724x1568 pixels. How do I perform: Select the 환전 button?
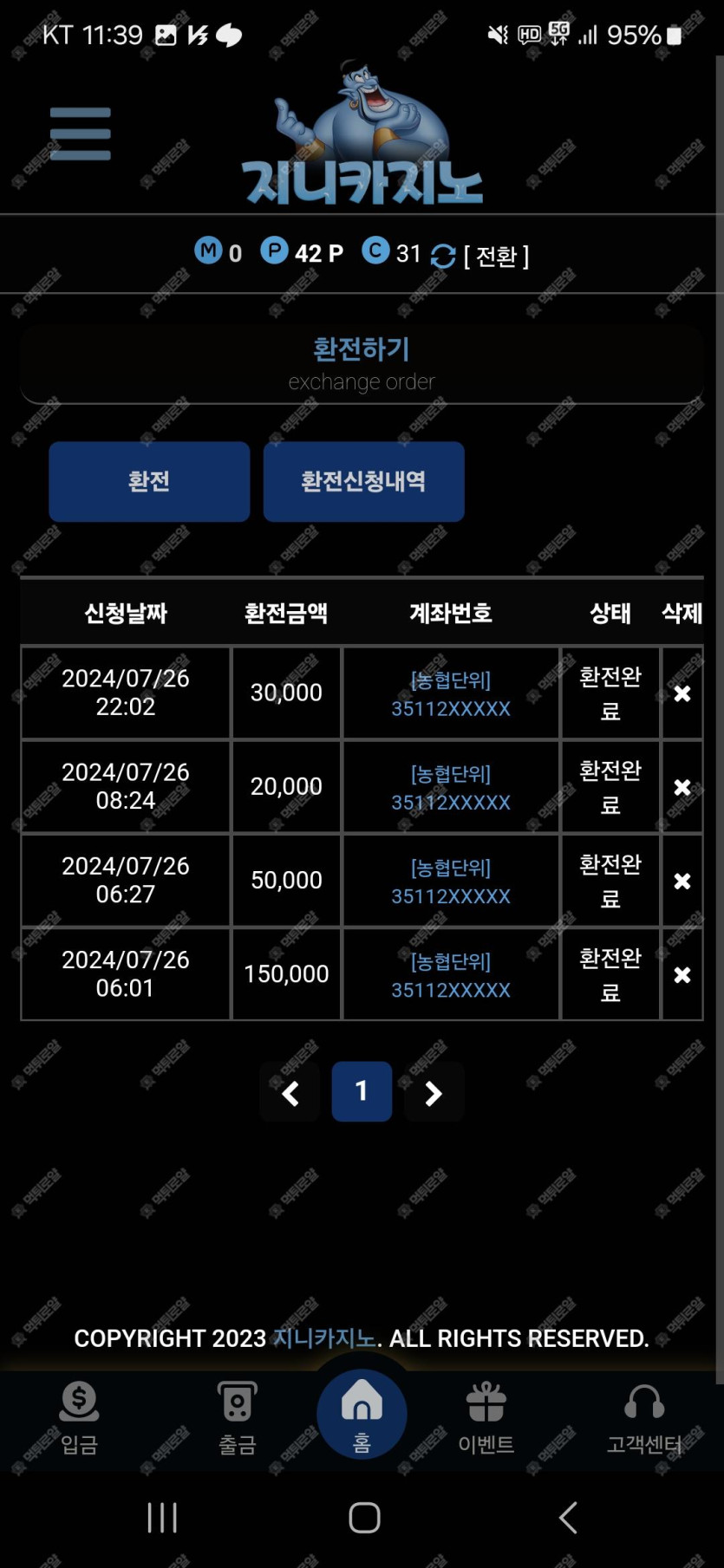tap(149, 482)
